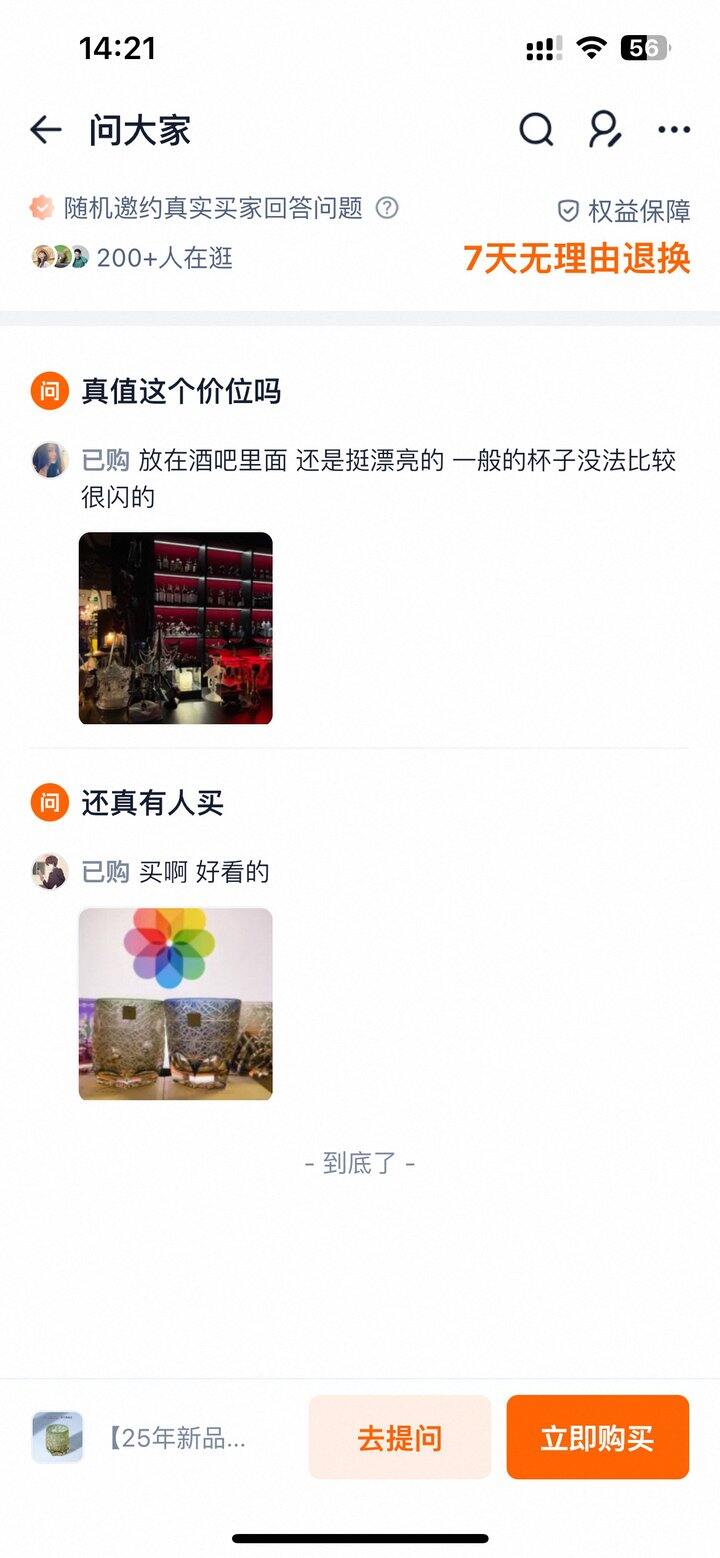Image resolution: width=720 pixels, height=1558 pixels.
Task: Open the 25年新品 product at the bottom
Action: (x=140, y=1438)
